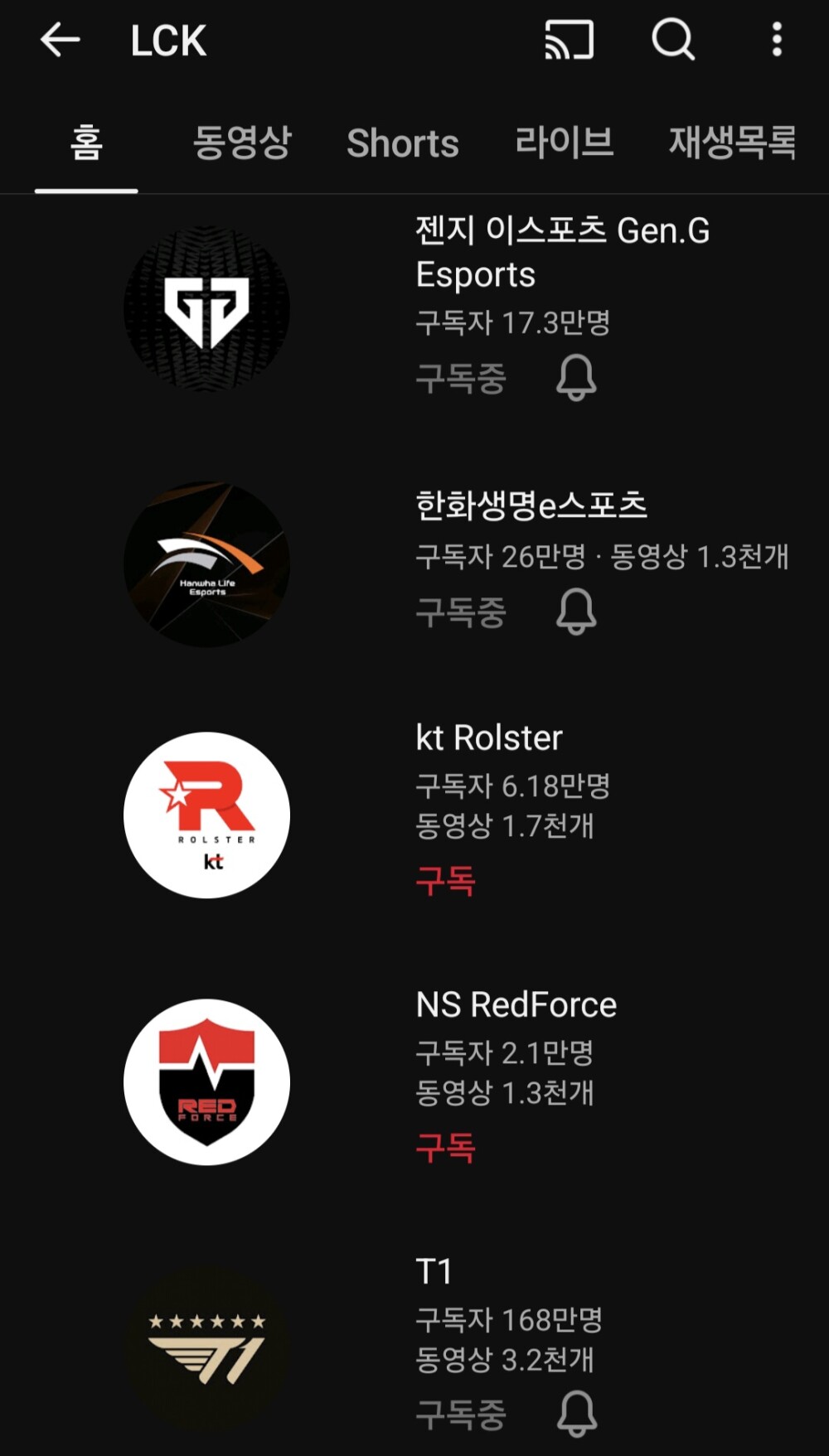Change notification bell for T1
This screenshot has width=829, height=1456.
[x=576, y=1414]
